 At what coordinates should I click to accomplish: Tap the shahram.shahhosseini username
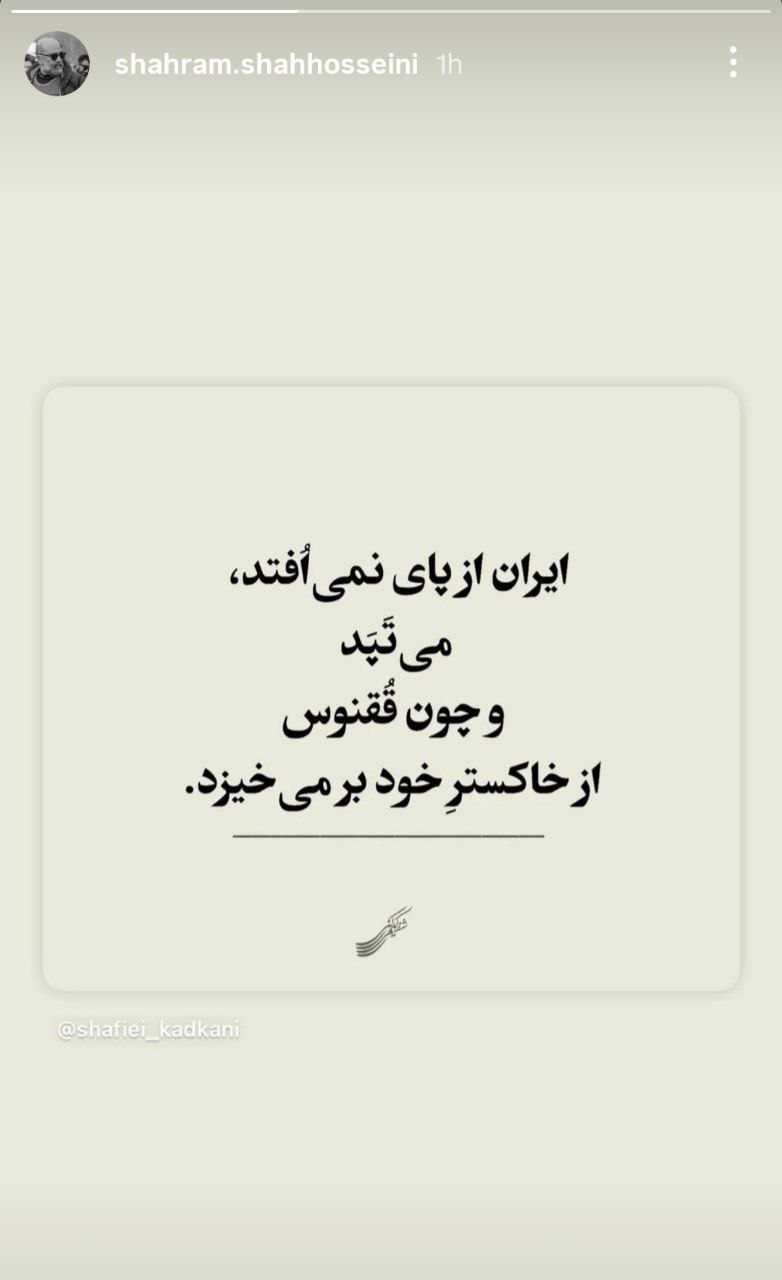pyautogui.click(x=266, y=65)
